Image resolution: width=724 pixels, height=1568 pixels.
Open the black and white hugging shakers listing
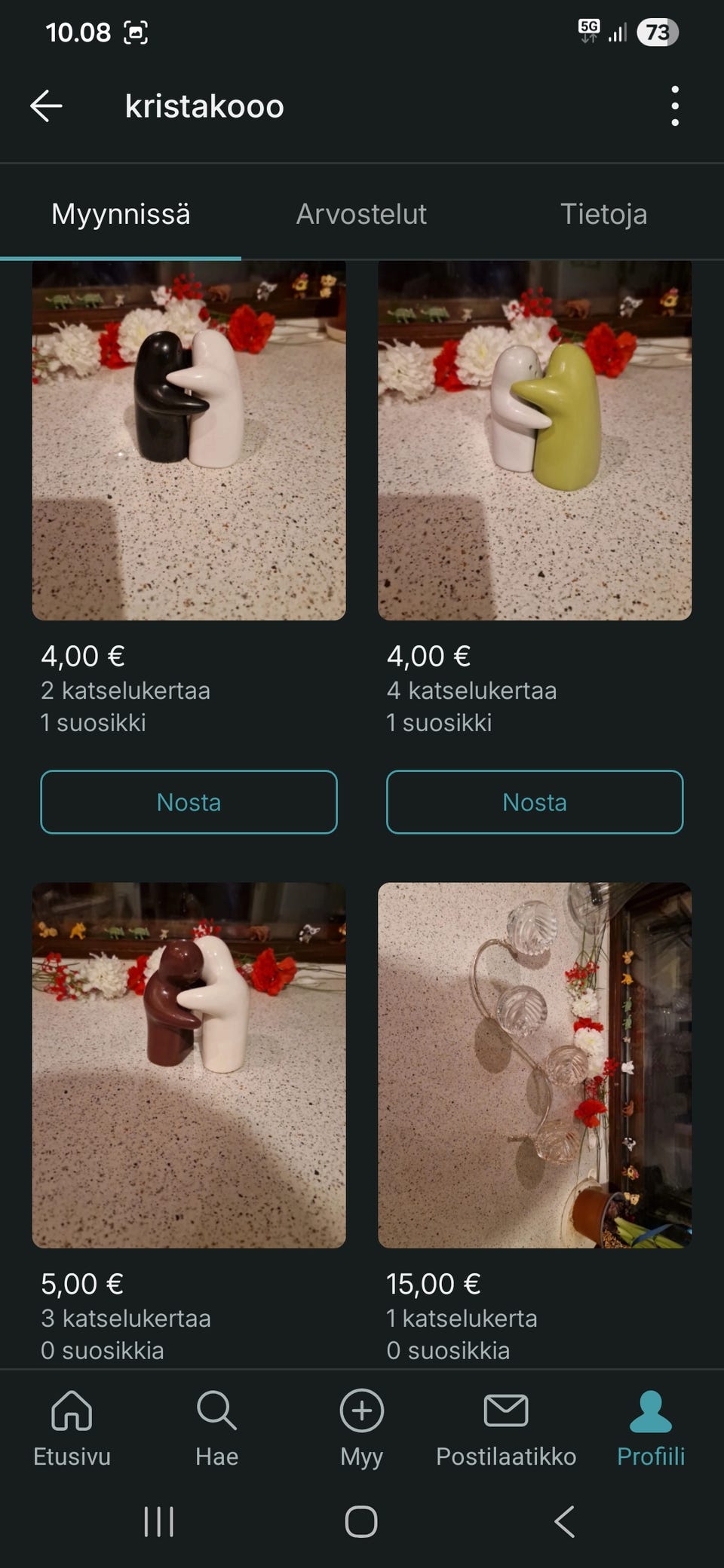(x=189, y=440)
